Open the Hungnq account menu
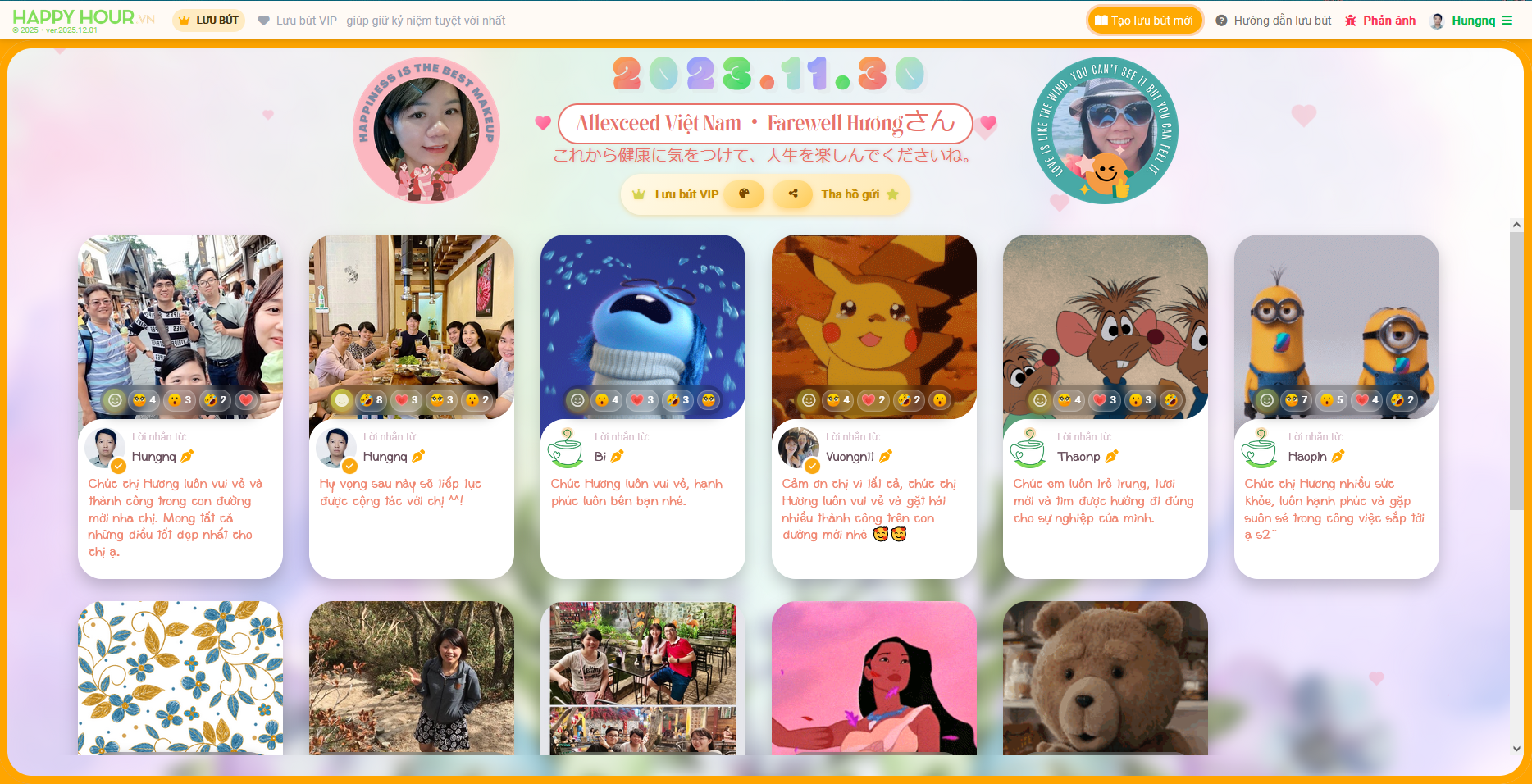1532x784 pixels. pyautogui.click(x=1472, y=21)
